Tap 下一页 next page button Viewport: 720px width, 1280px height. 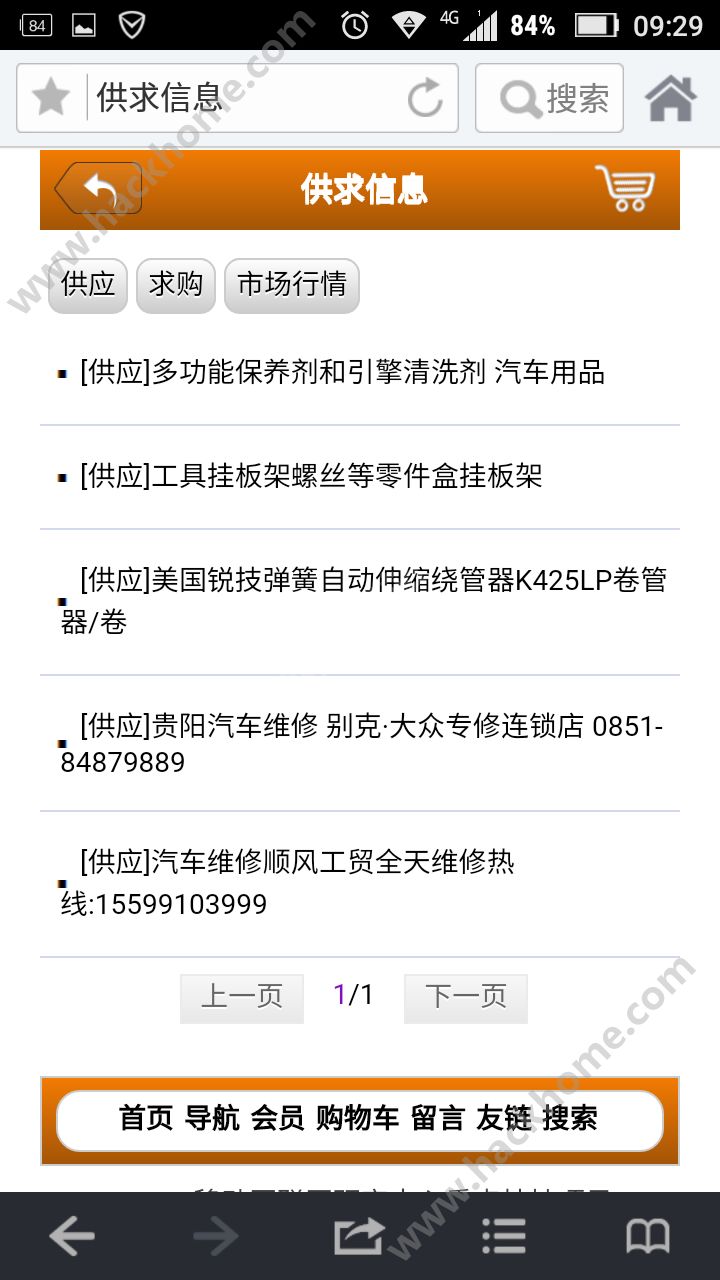click(466, 996)
